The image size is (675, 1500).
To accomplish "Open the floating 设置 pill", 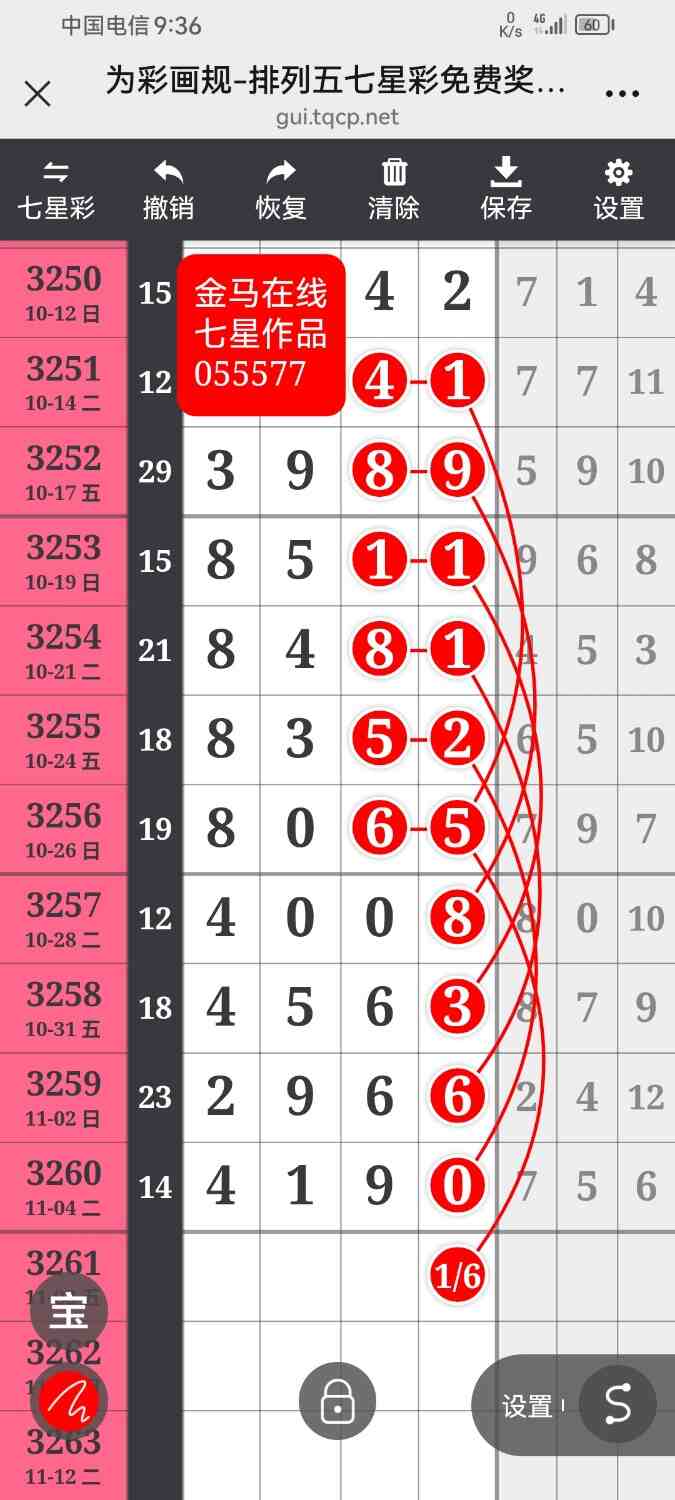I will pos(527,1406).
